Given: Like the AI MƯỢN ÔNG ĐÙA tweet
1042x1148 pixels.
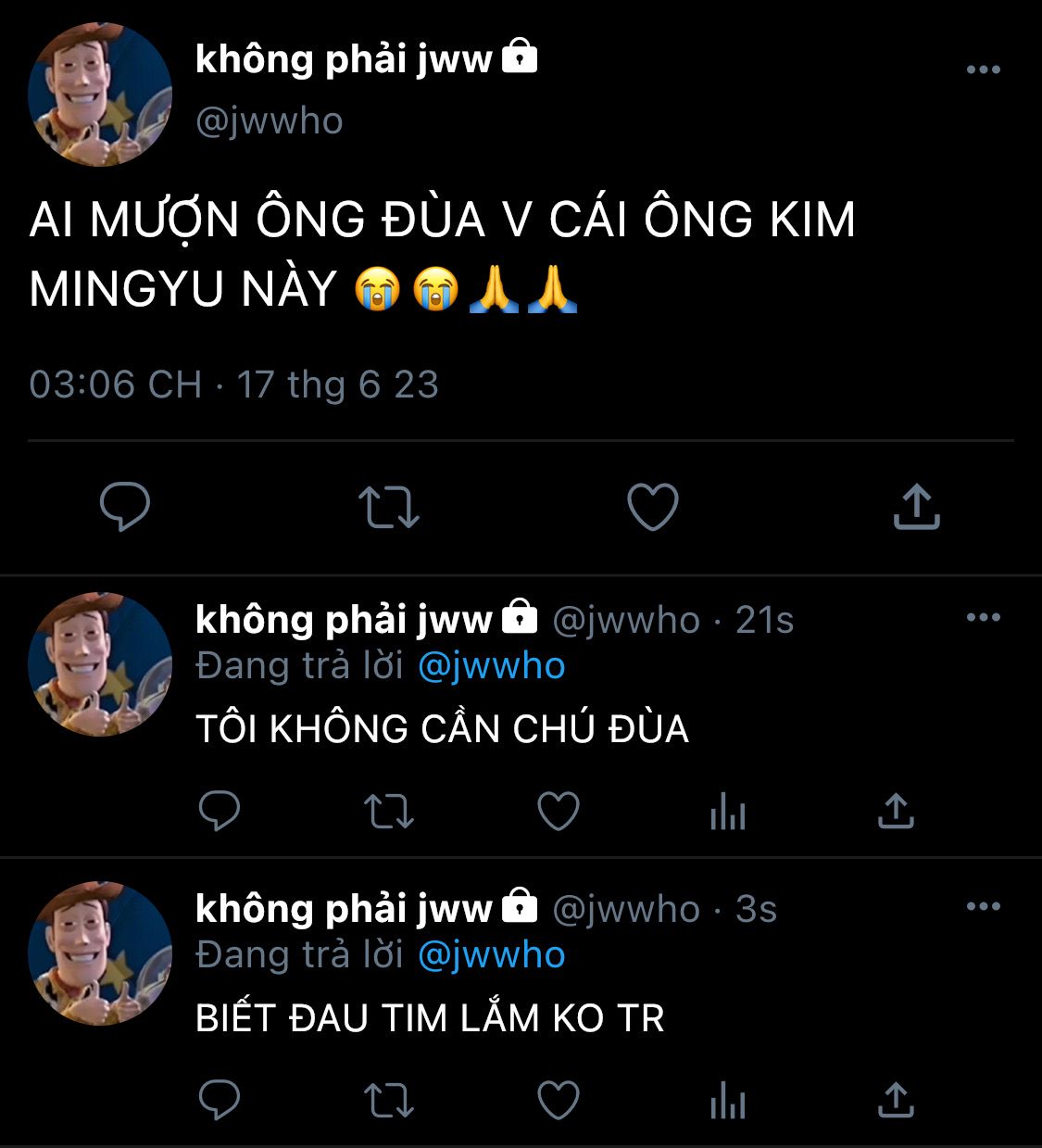Looking at the screenshot, I should click(653, 507).
